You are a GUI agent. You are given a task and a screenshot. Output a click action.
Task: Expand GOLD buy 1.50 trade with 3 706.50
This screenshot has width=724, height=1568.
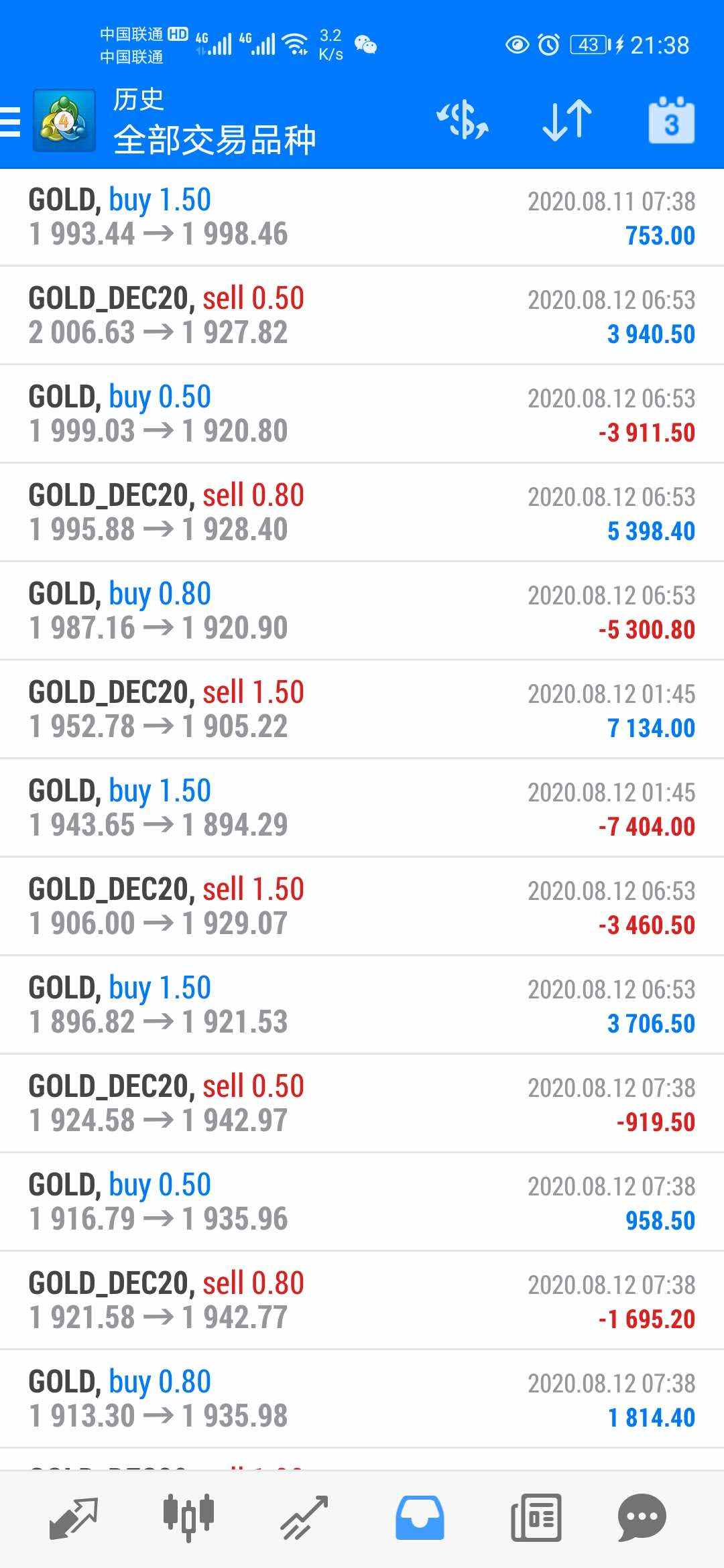(362, 1005)
